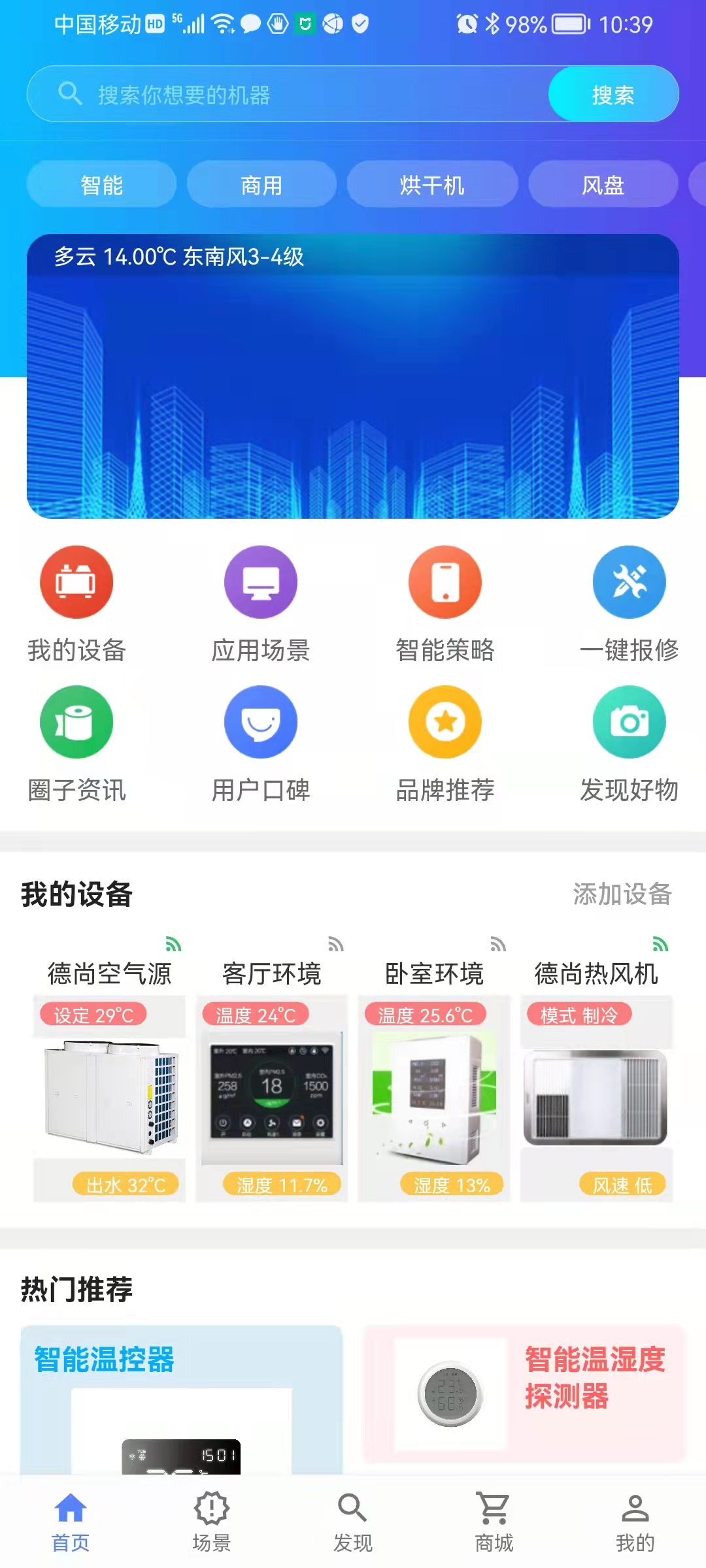Switch to the 场景 tab

click(212, 1521)
